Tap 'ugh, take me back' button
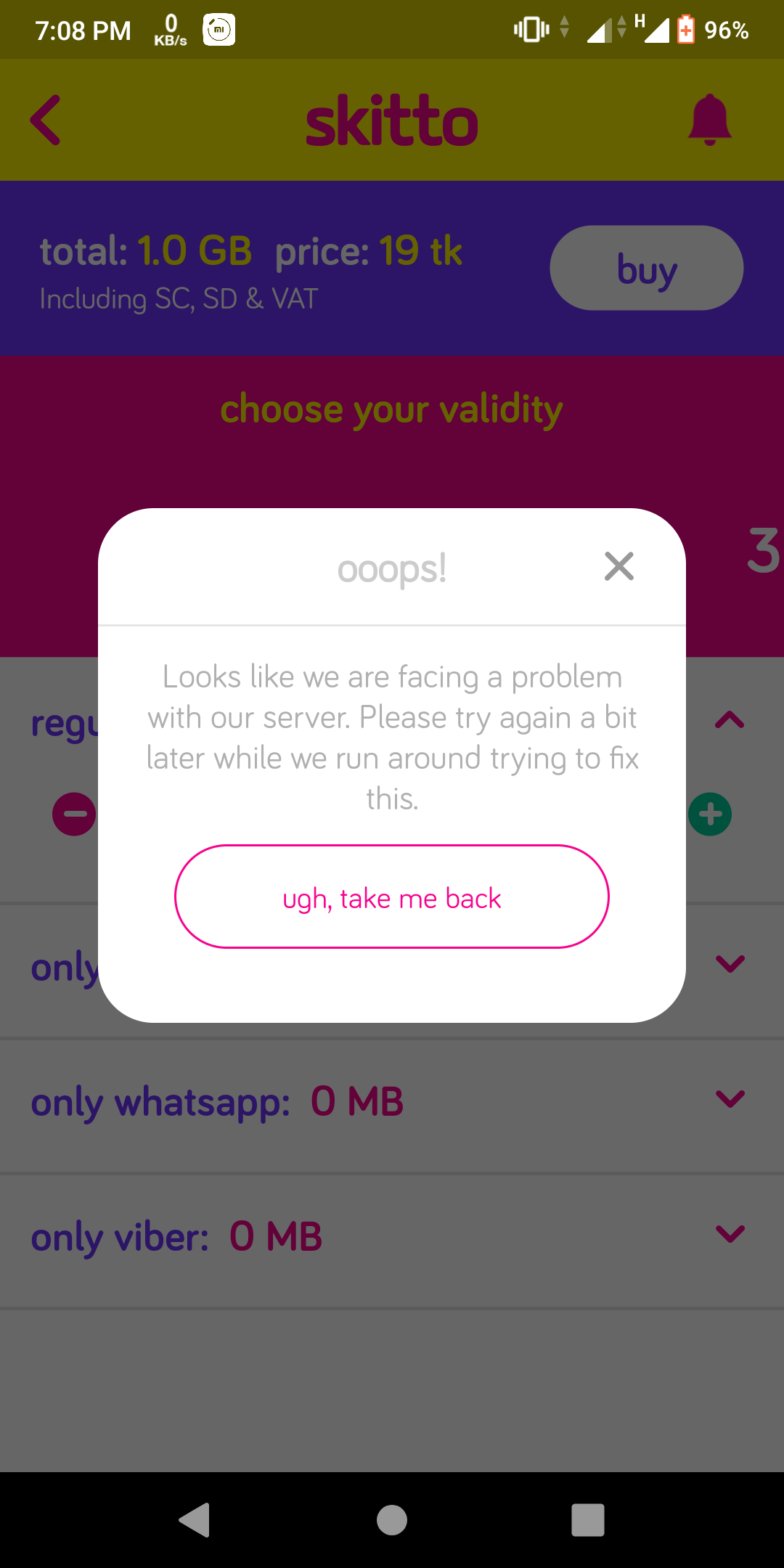Screen dimensions: 784x1568 coord(392,897)
